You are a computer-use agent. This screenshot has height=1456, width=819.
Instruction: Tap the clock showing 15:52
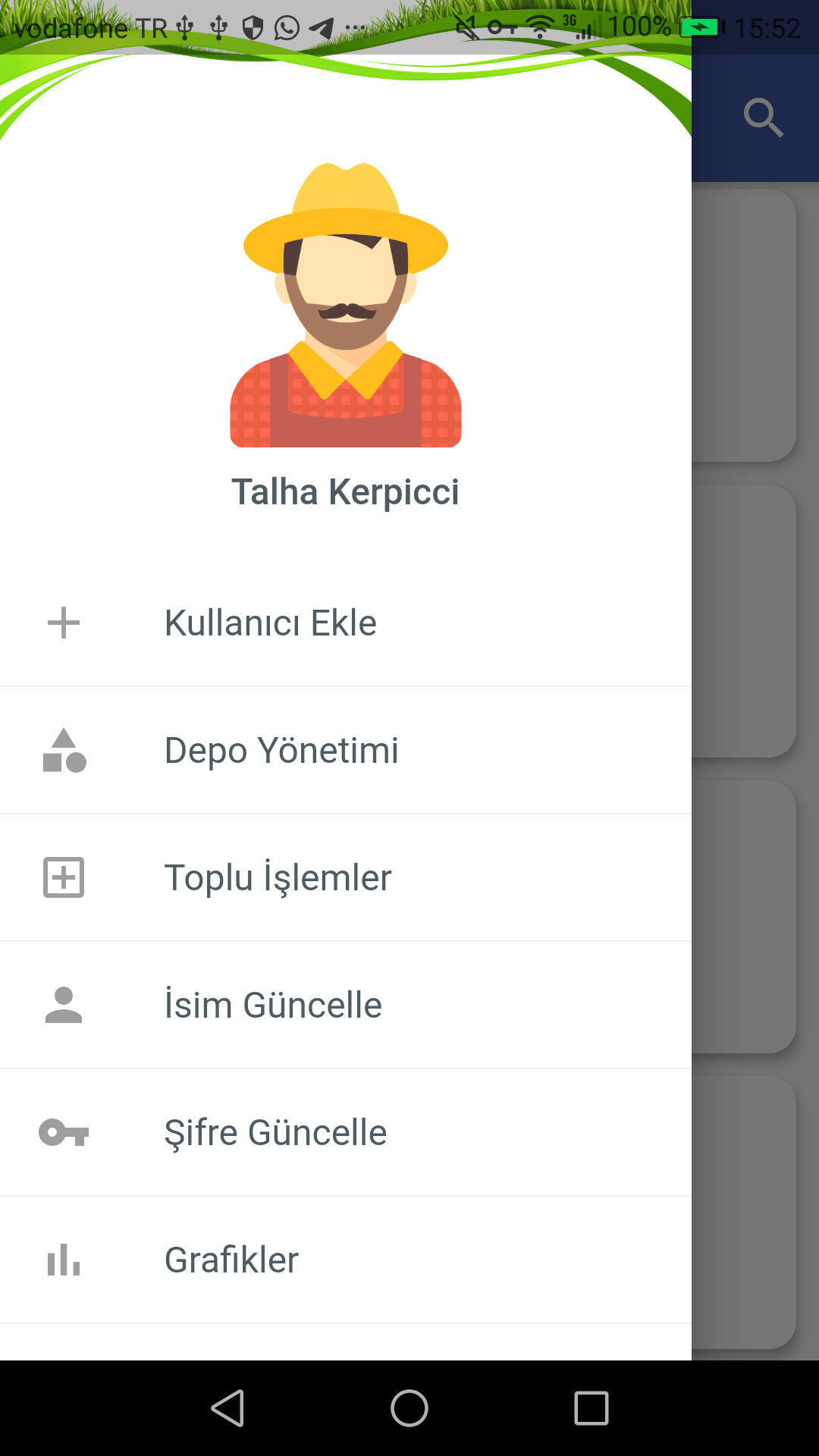[769, 27]
